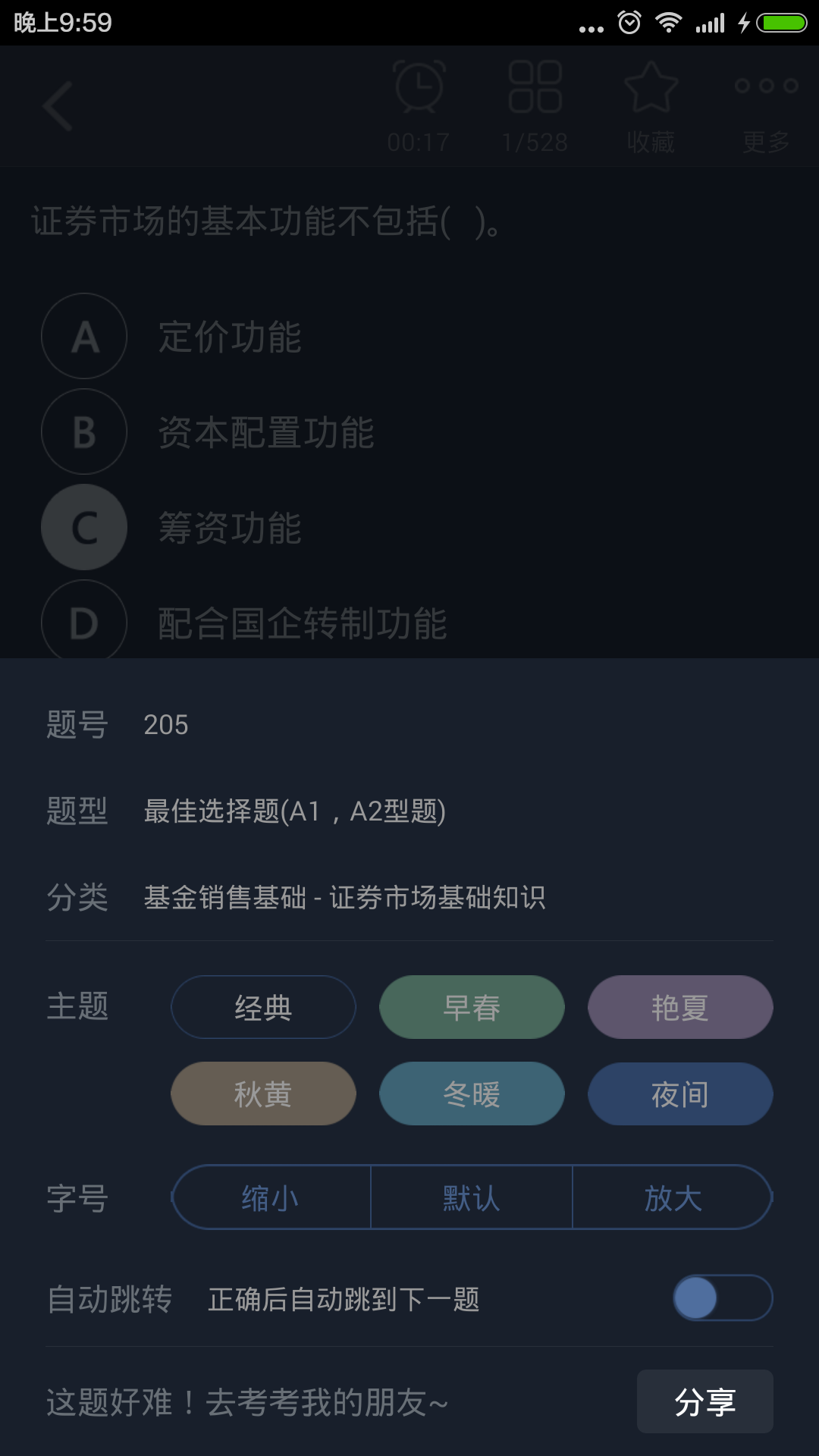Tap 缩小 to shrink font size
This screenshot has width=819, height=1456.
pos(271,1197)
